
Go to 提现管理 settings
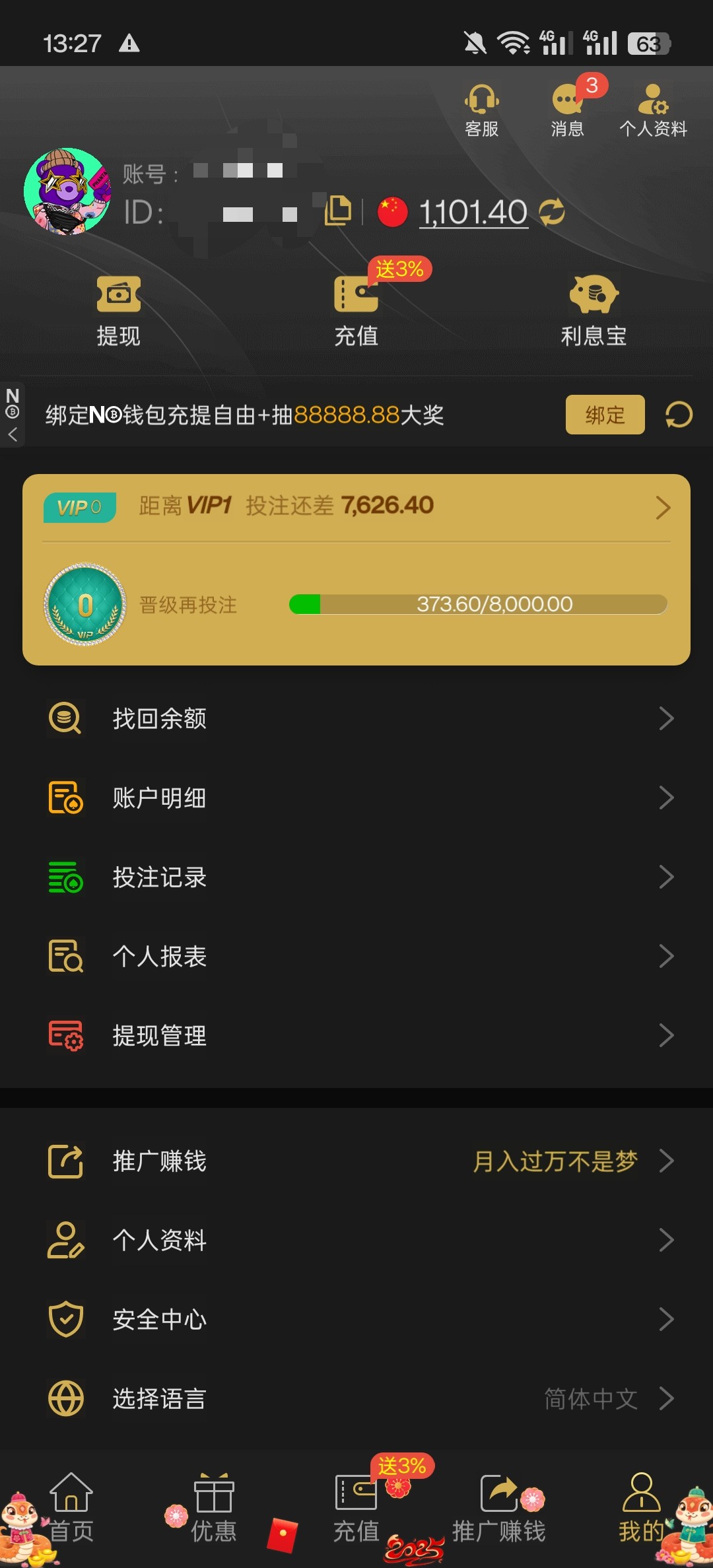356,1035
